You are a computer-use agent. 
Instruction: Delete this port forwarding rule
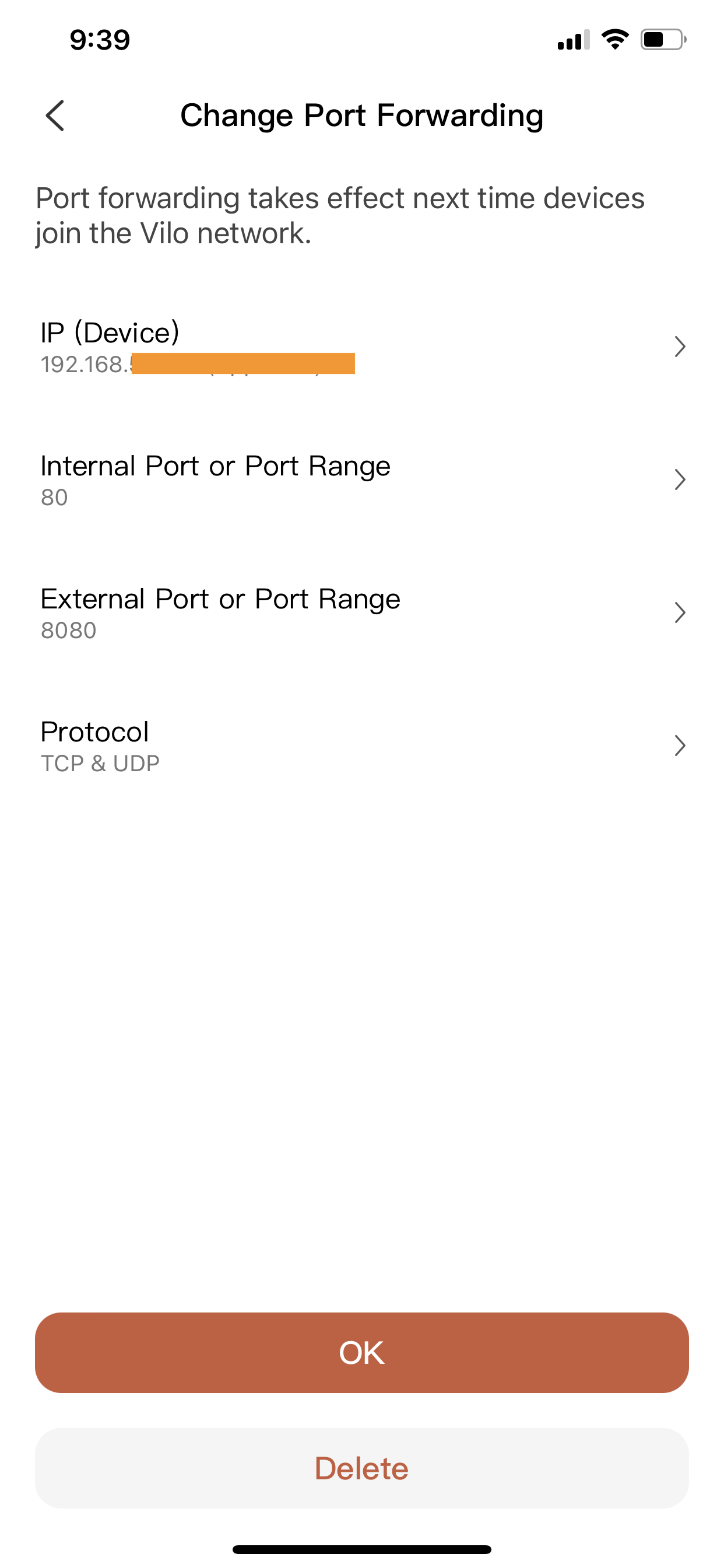(362, 1468)
